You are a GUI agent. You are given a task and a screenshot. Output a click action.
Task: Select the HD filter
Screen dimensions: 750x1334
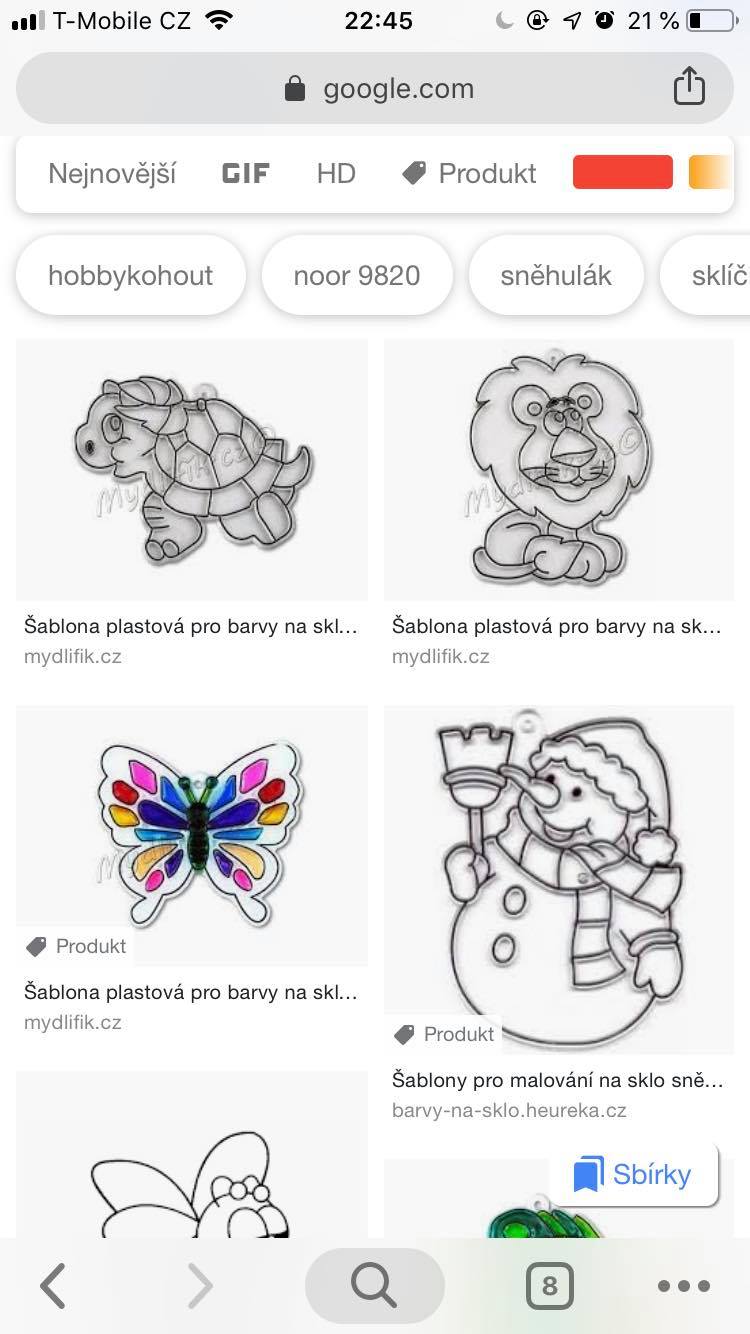[336, 173]
